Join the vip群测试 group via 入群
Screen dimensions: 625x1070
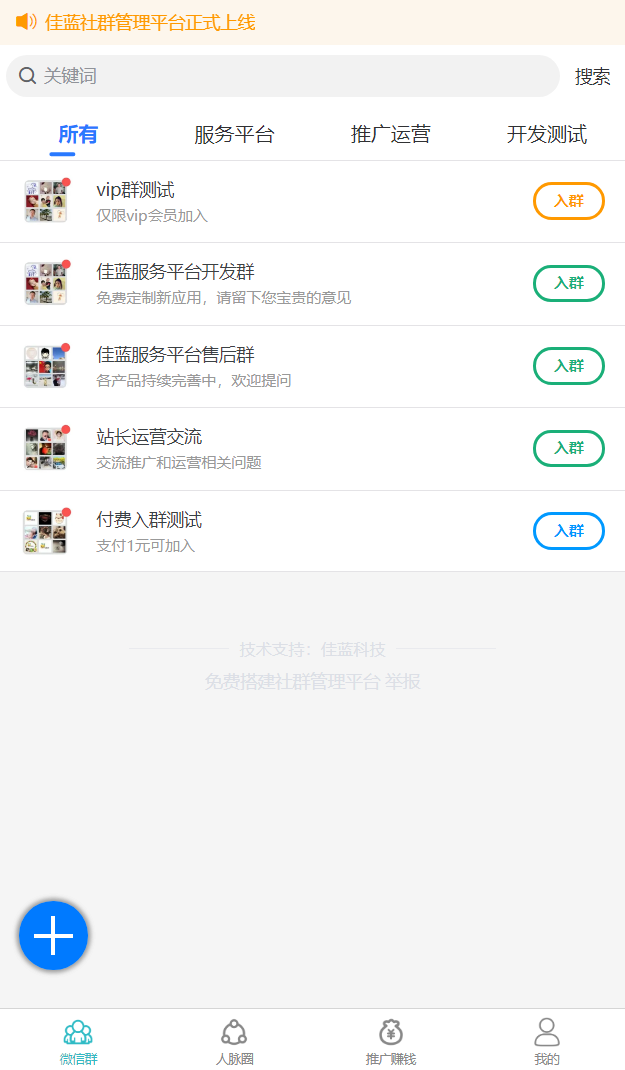568,201
